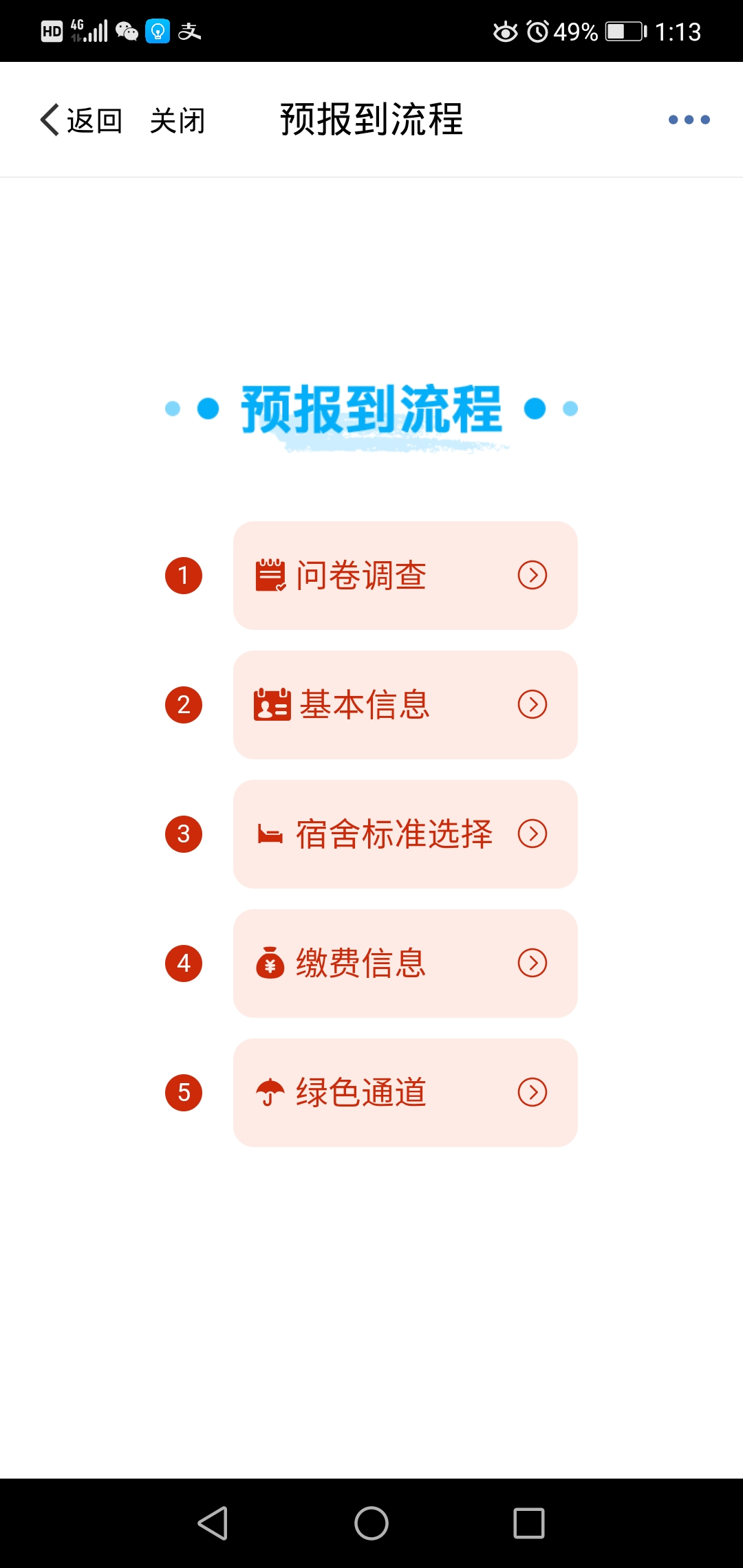
Task: Open 缴费信息 payment info
Action: pos(405,963)
